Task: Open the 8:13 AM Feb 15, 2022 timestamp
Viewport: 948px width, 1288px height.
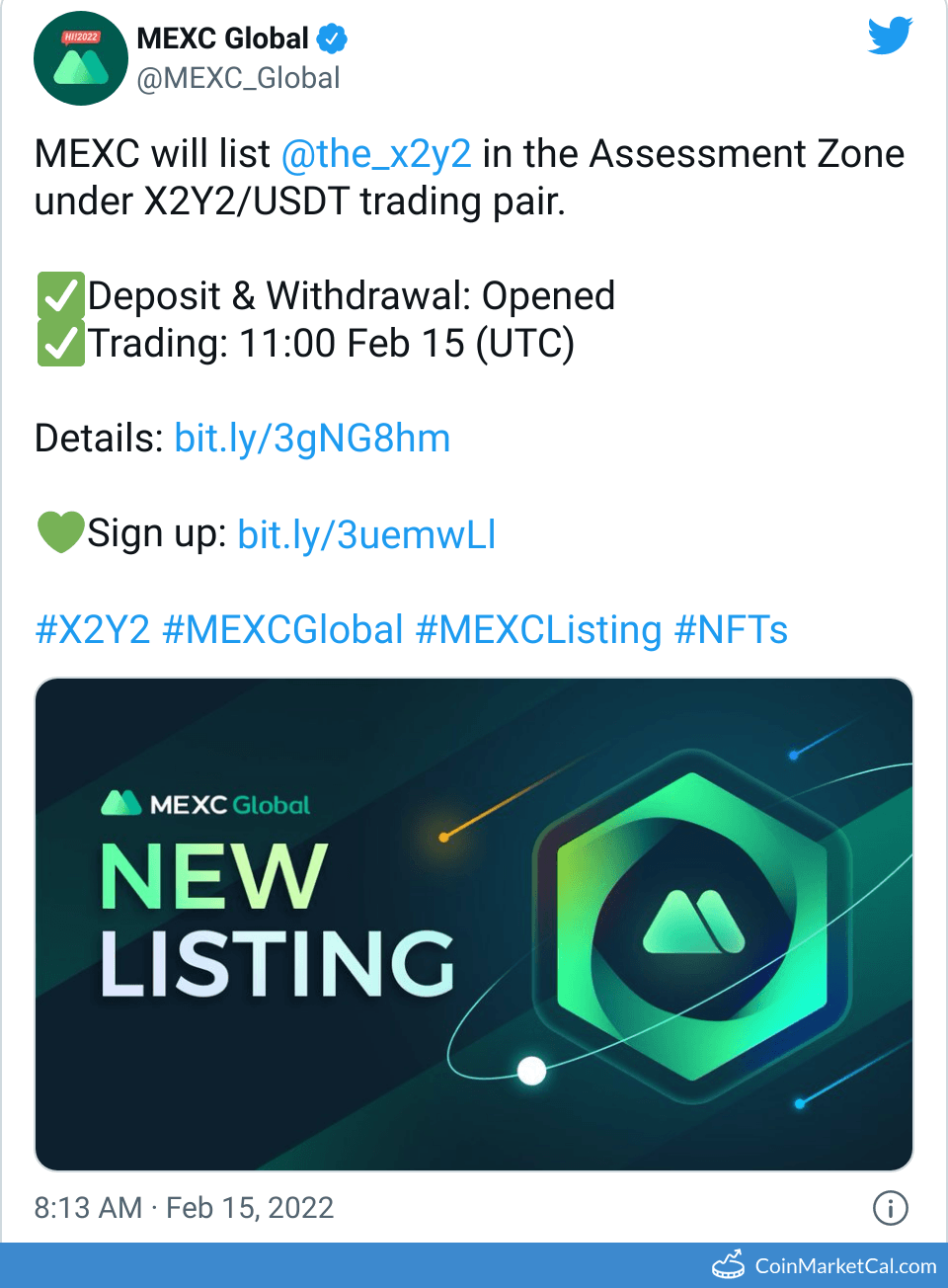Action: click(x=185, y=1207)
